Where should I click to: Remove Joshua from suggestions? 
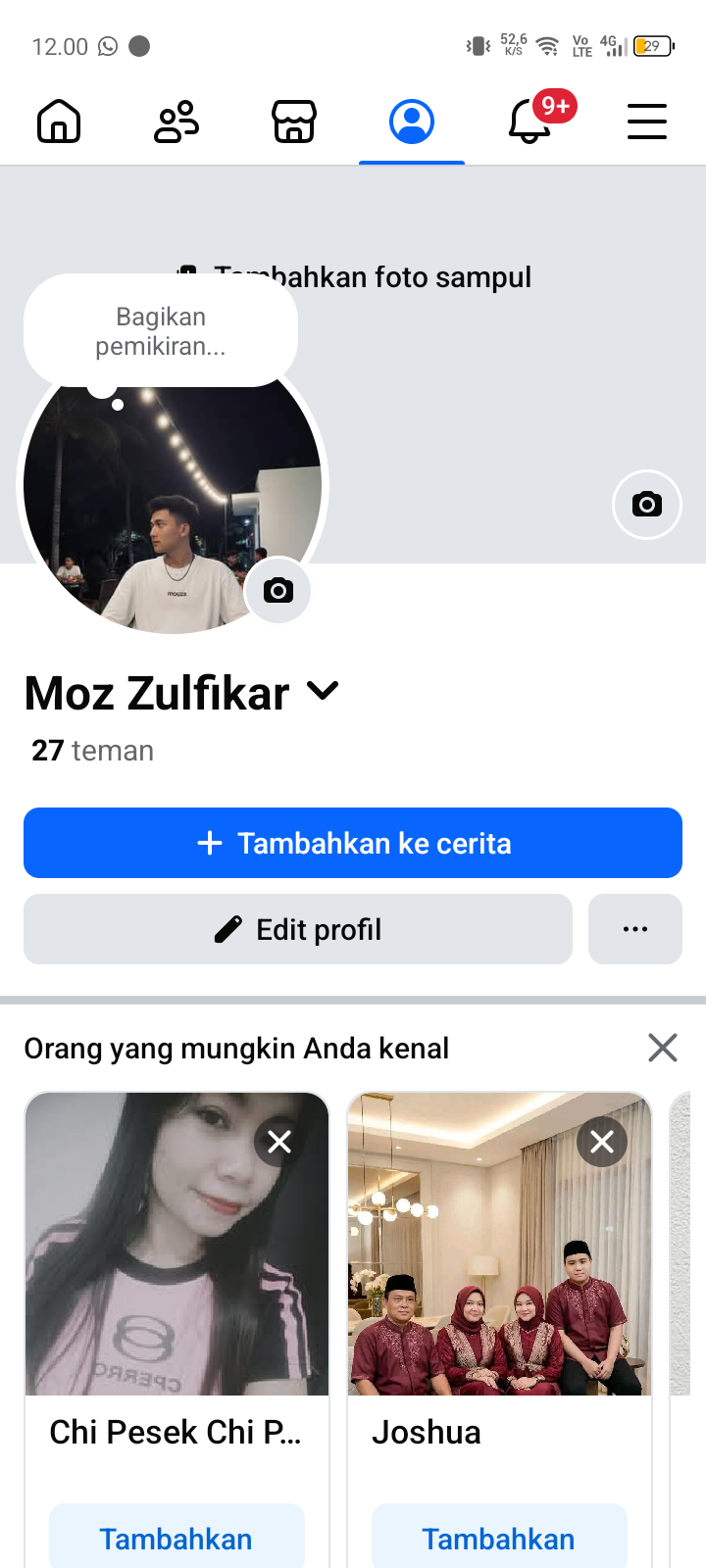click(602, 1142)
